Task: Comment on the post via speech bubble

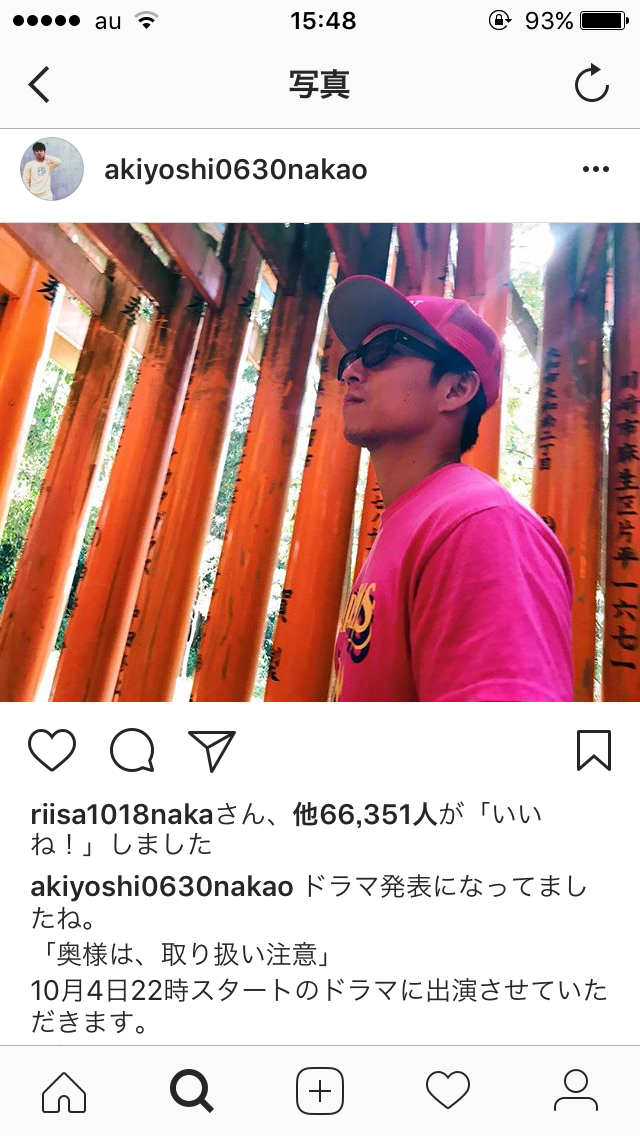Action: 131,750
